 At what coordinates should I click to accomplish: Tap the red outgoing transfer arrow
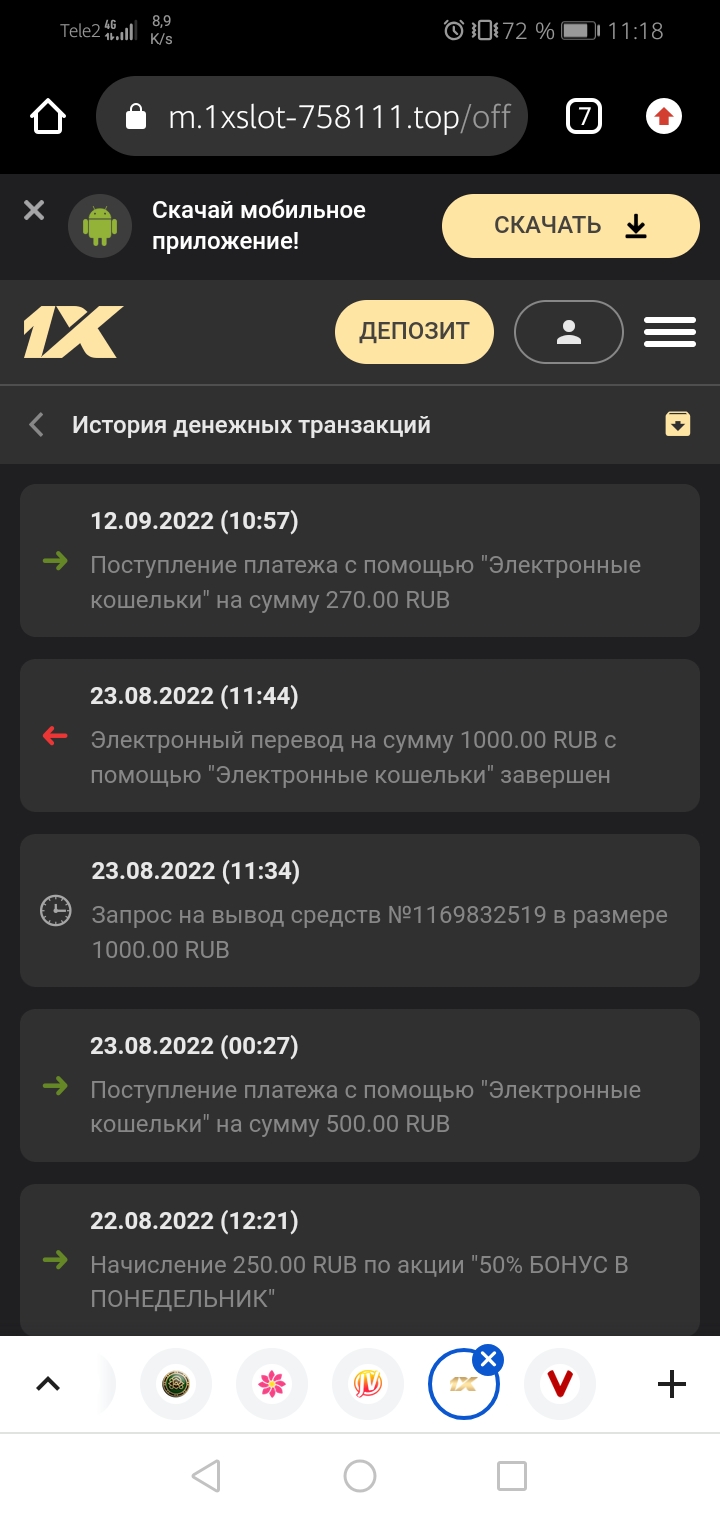(57, 736)
